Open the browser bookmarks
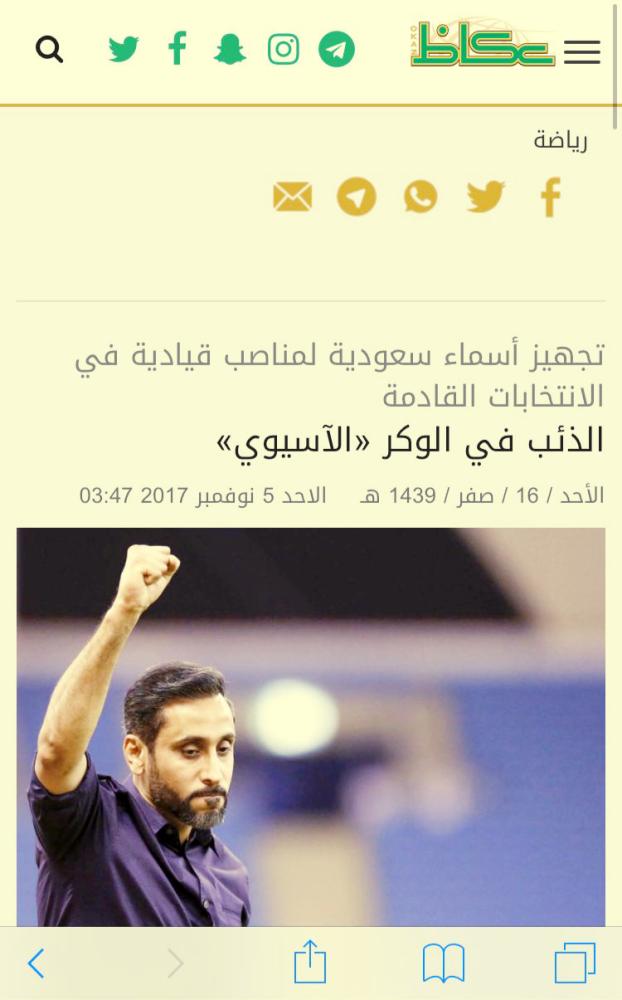Screen dimensions: 622x1000 click(x=443, y=964)
